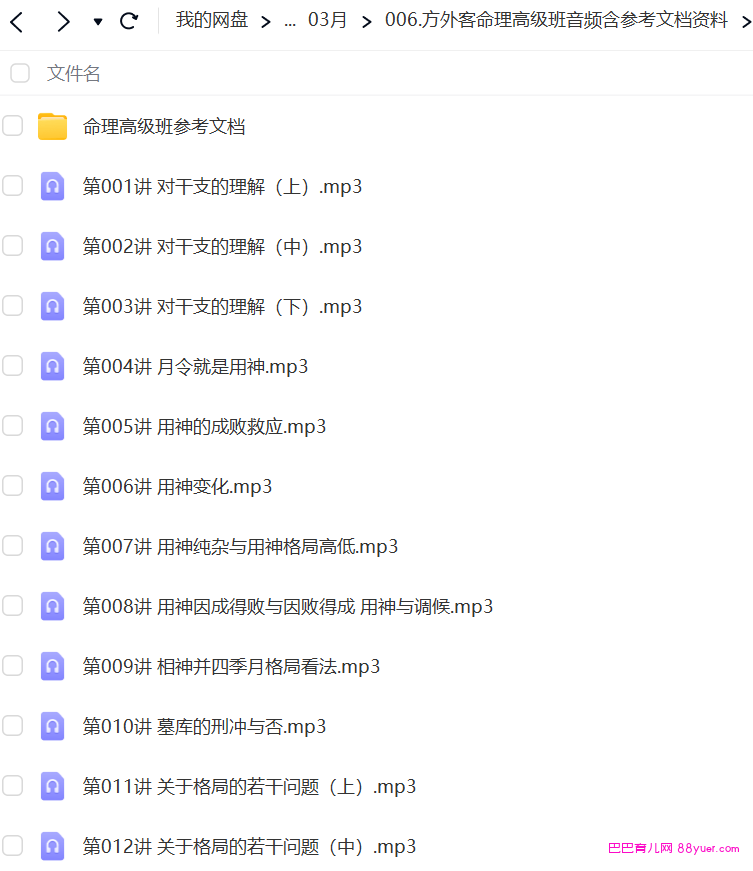Open the navigation history dropdown
The height and width of the screenshot is (871, 753).
[98, 22]
